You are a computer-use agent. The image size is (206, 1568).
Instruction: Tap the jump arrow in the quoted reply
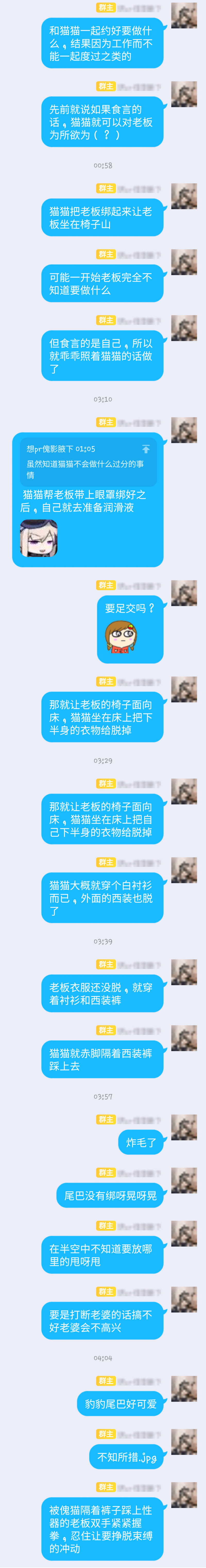146,449
